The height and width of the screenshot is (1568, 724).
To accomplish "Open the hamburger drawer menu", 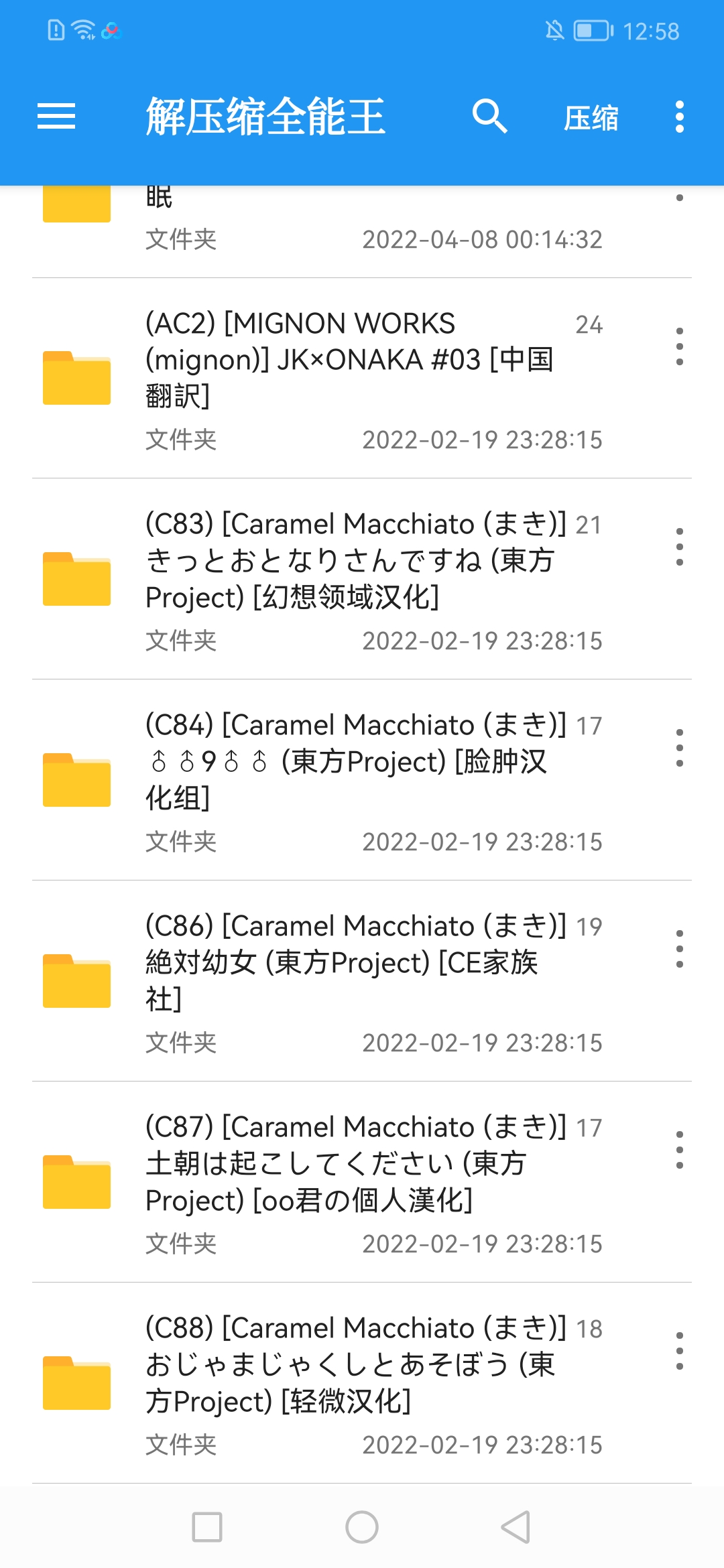I will 56,117.
